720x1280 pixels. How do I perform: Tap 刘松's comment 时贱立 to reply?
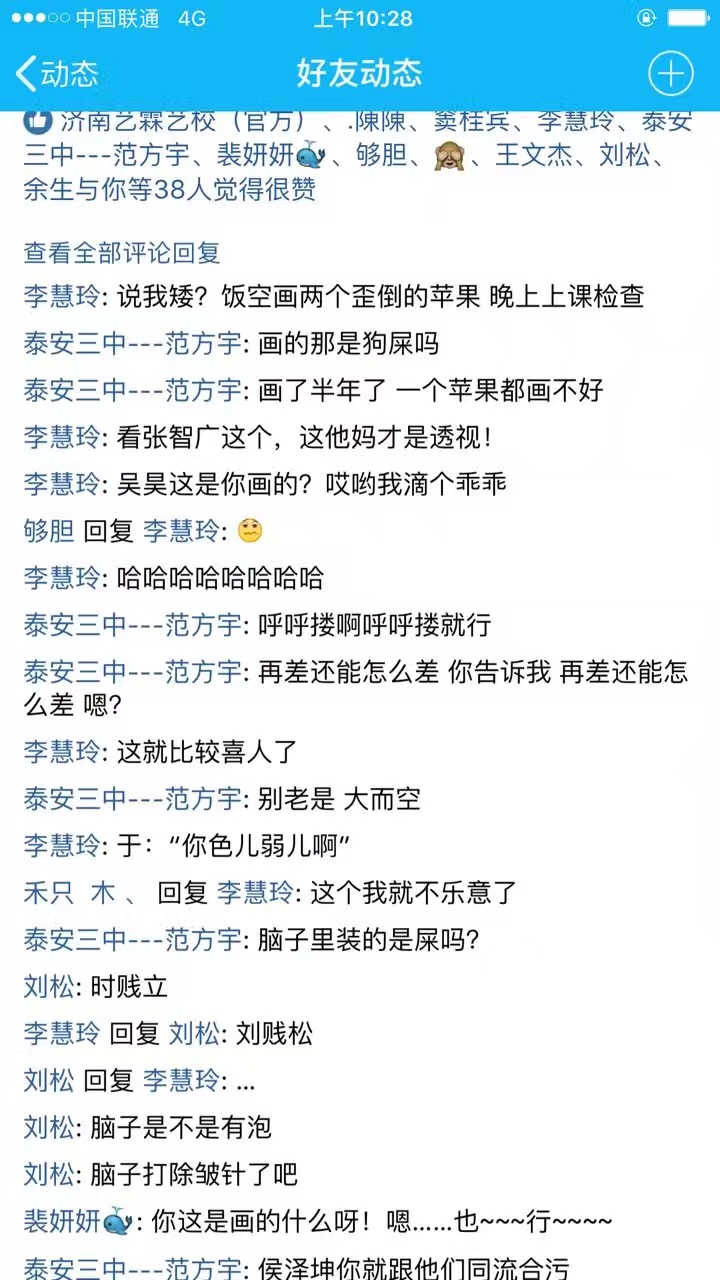click(x=128, y=987)
